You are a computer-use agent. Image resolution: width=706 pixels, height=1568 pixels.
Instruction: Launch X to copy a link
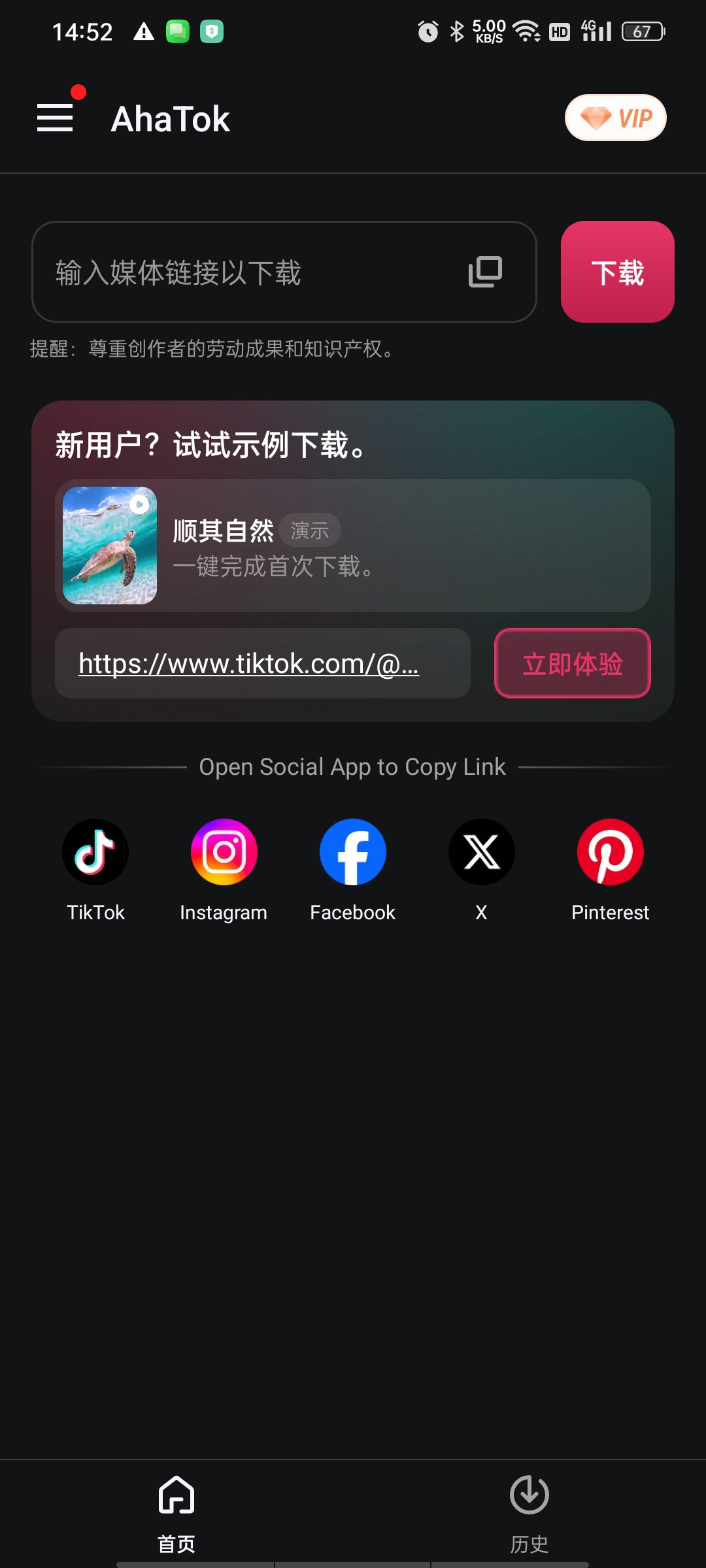click(482, 870)
